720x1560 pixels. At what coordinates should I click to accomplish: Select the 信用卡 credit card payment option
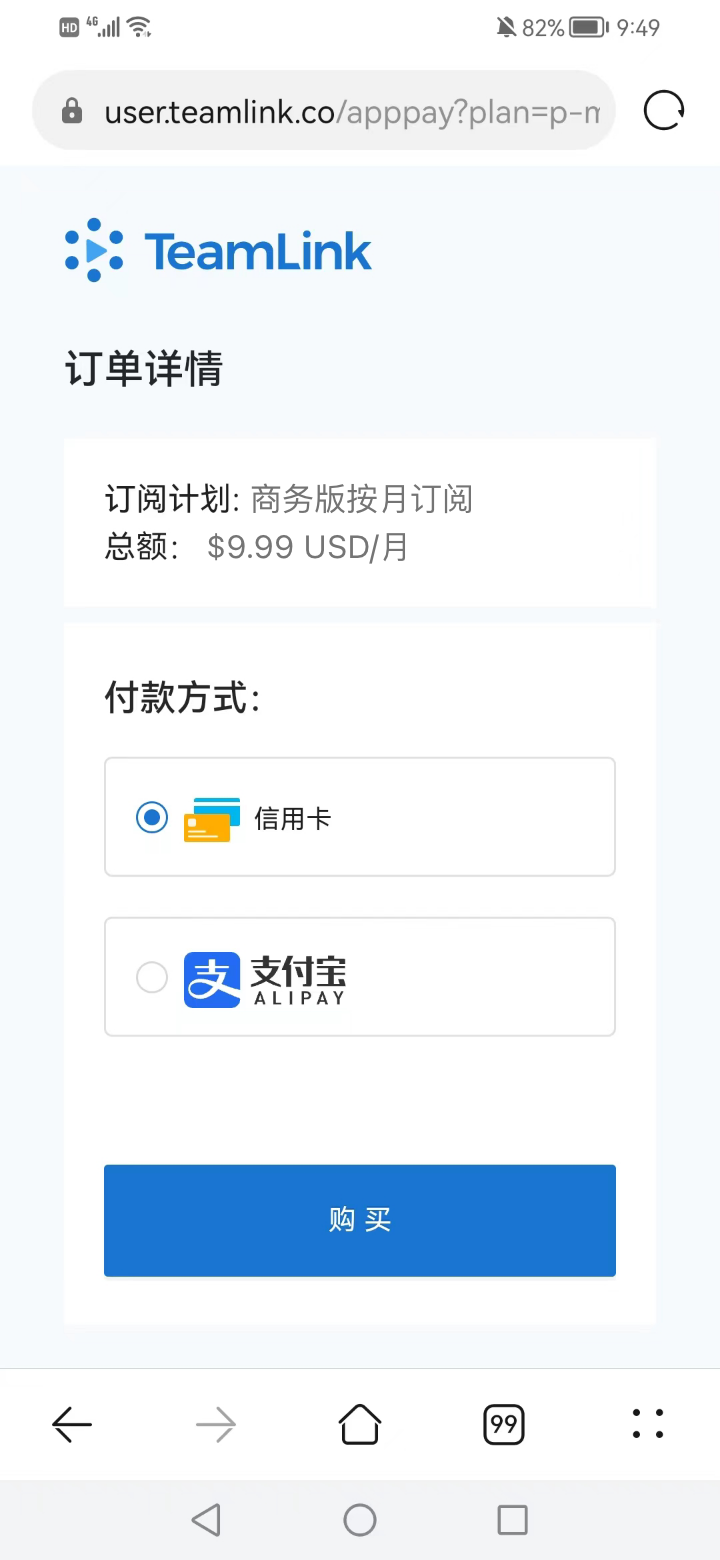pos(152,818)
